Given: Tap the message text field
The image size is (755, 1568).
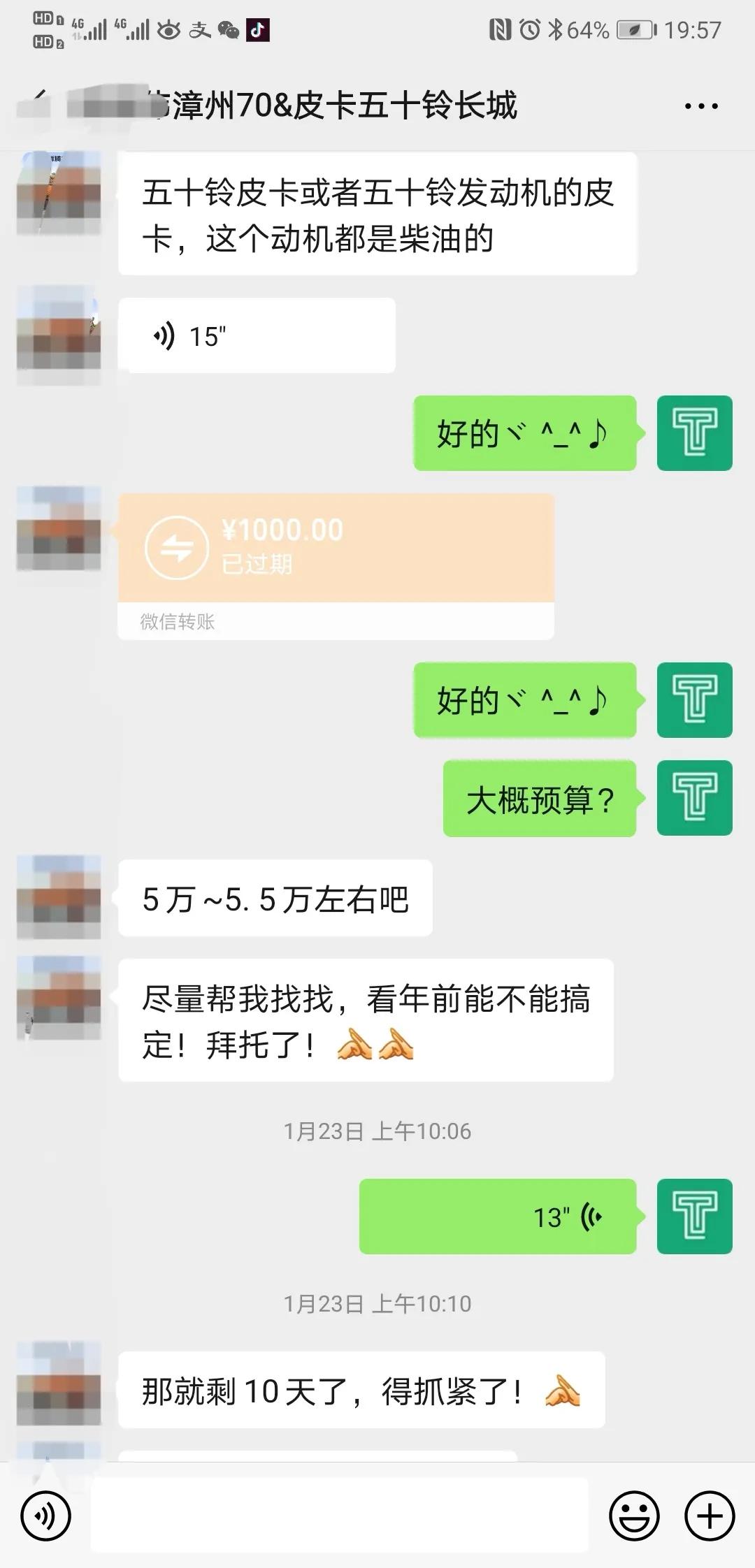Looking at the screenshot, I should tap(339, 1516).
